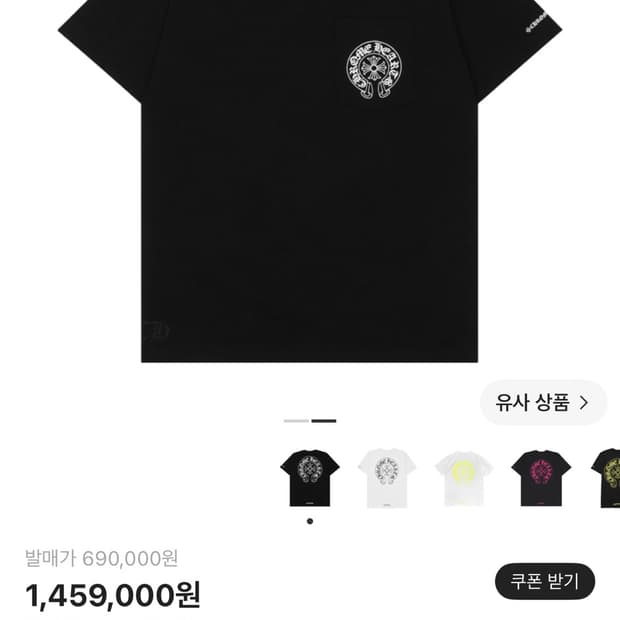620x620 pixels.
Task: Open the main black t-shirt product image
Action: pos(310,181)
